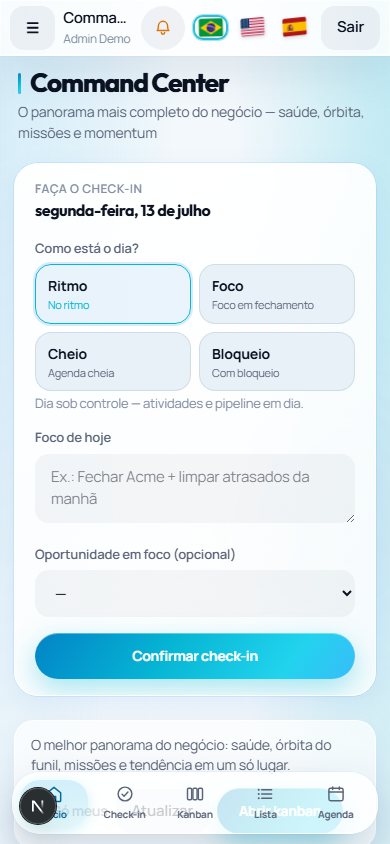This screenshot has height=844, width=390.
Task: Expand the Oportunidade em foco dropdown
Action: 195,593
